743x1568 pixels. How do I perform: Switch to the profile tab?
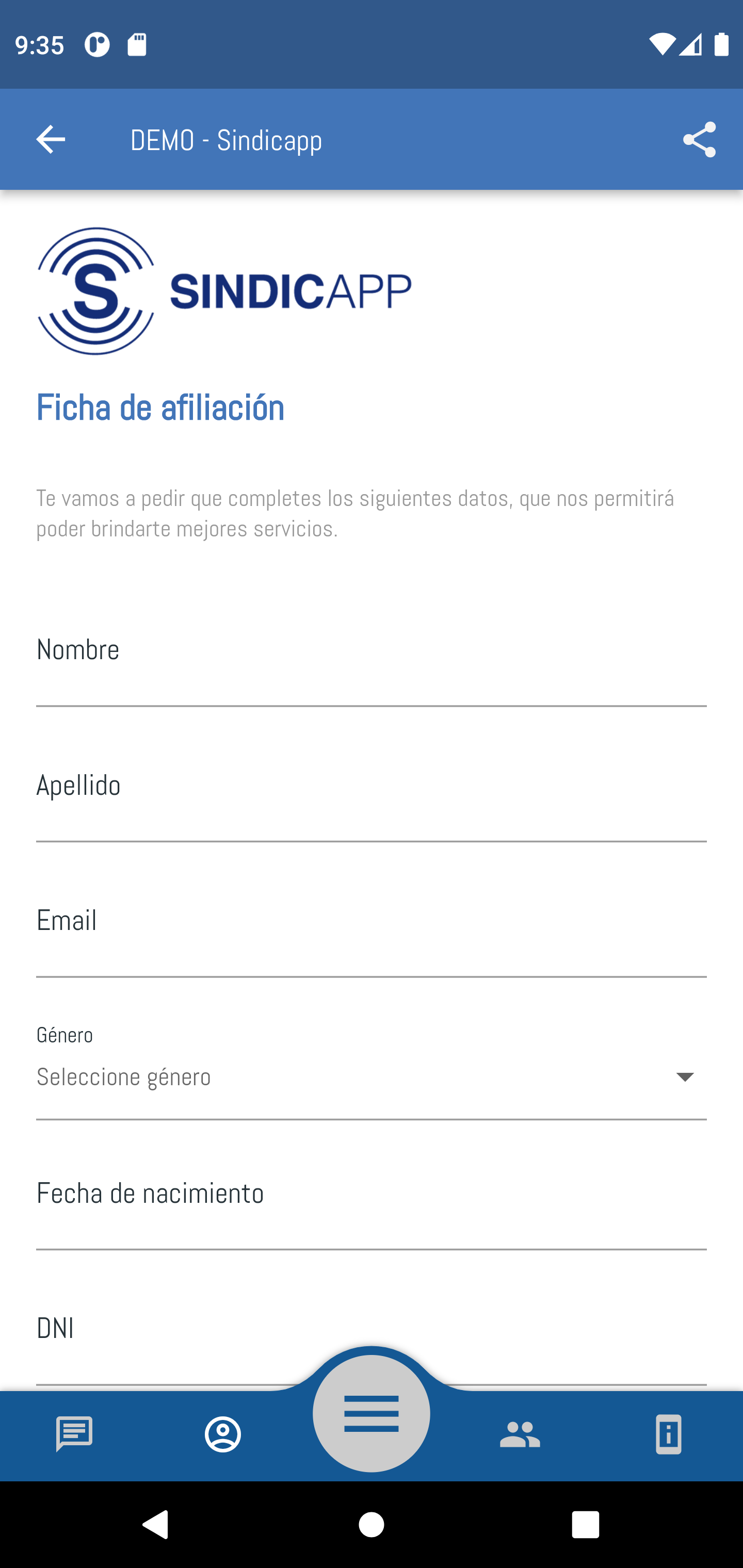pyautogui.click(x=223, y=1434)
